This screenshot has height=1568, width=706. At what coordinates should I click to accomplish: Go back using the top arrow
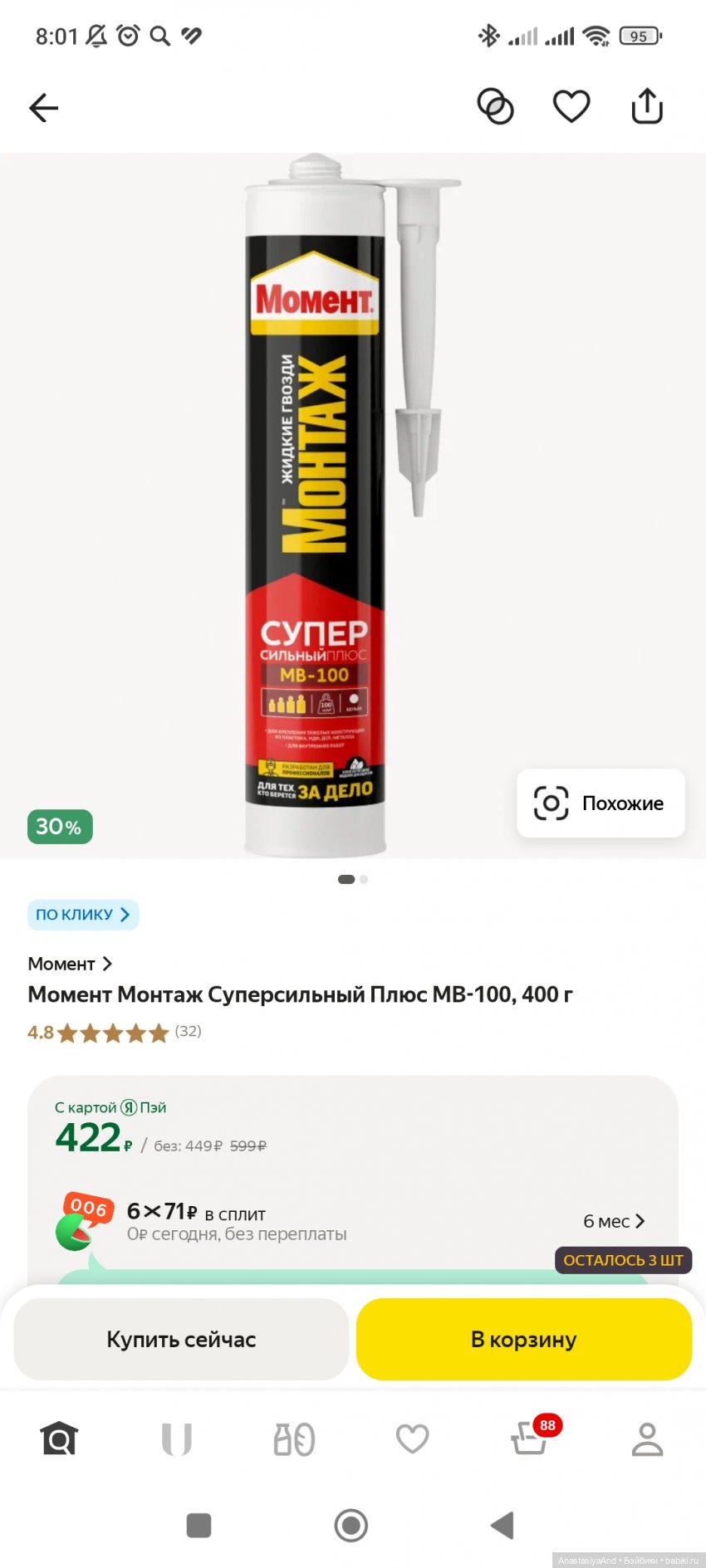click(43, 108)
